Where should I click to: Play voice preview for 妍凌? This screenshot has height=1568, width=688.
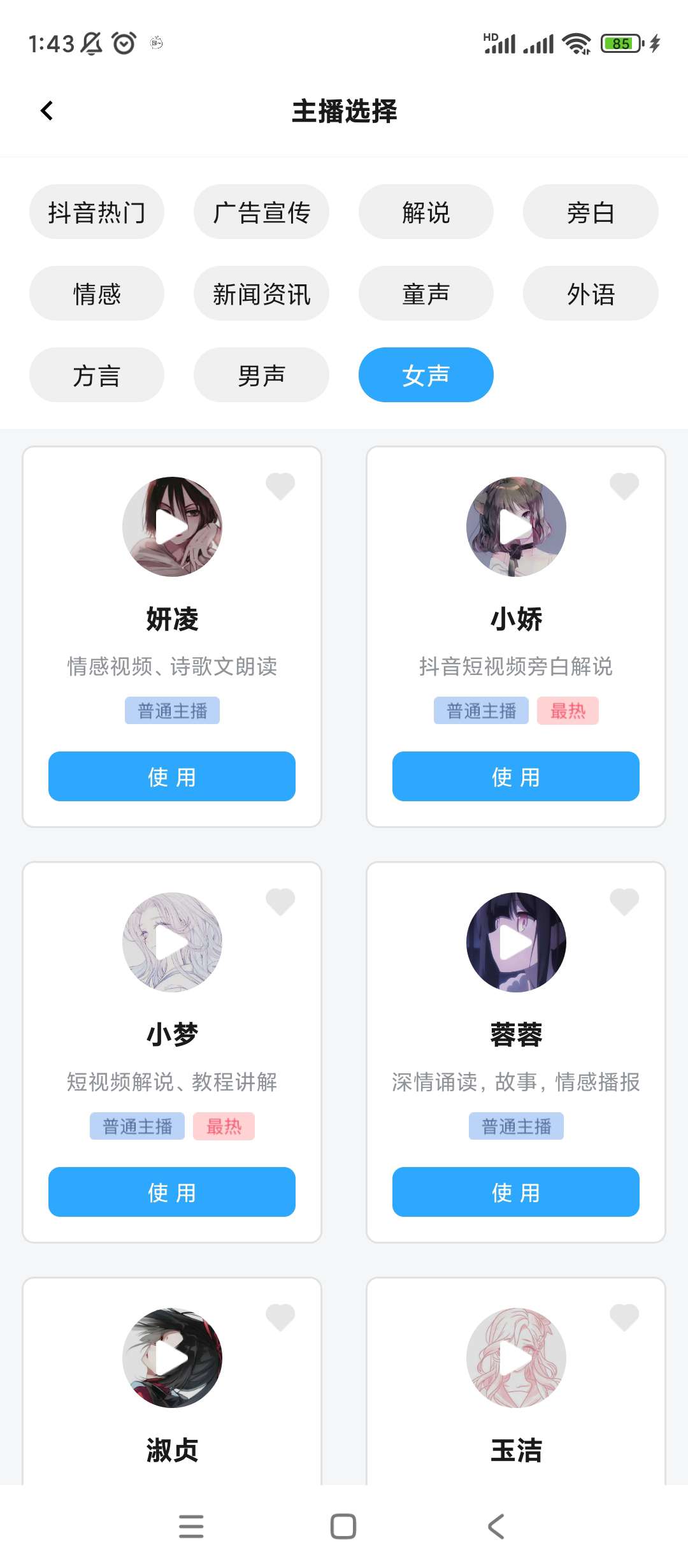coord(172,527)
